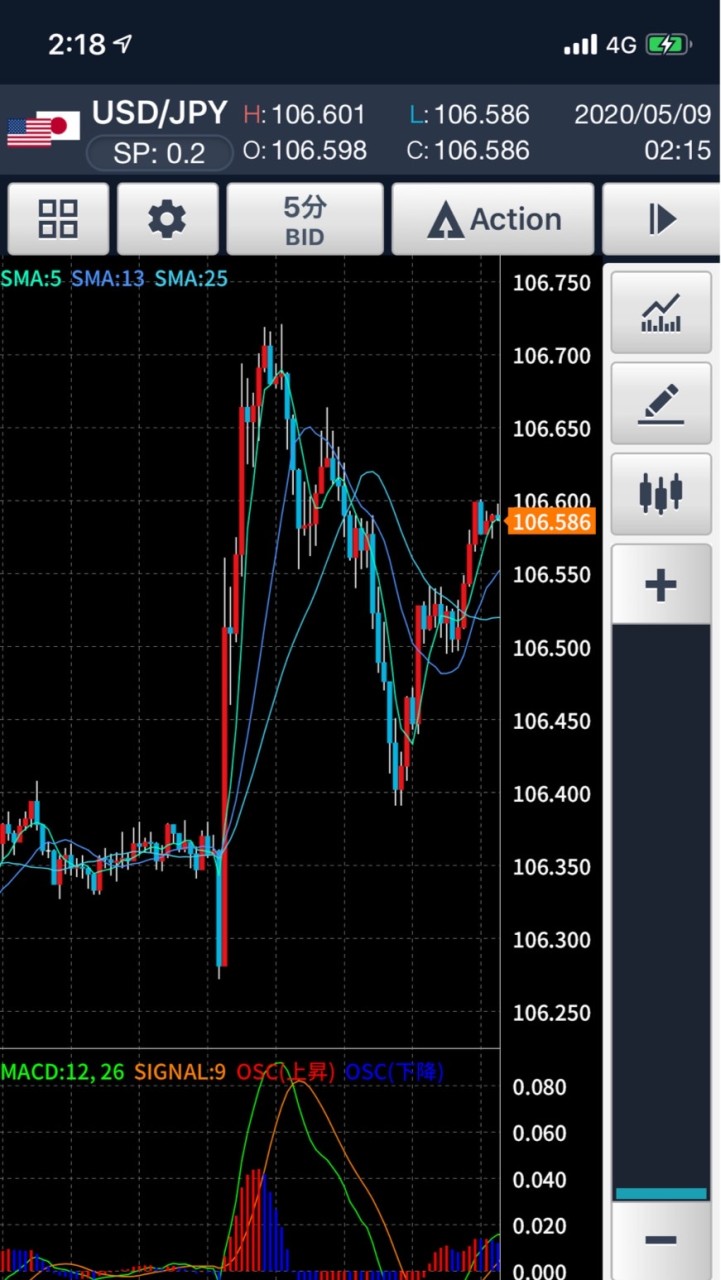This screenshot has height=1280, width=721.
Task: Open chart settings gear
Action: tap(167, 219)
